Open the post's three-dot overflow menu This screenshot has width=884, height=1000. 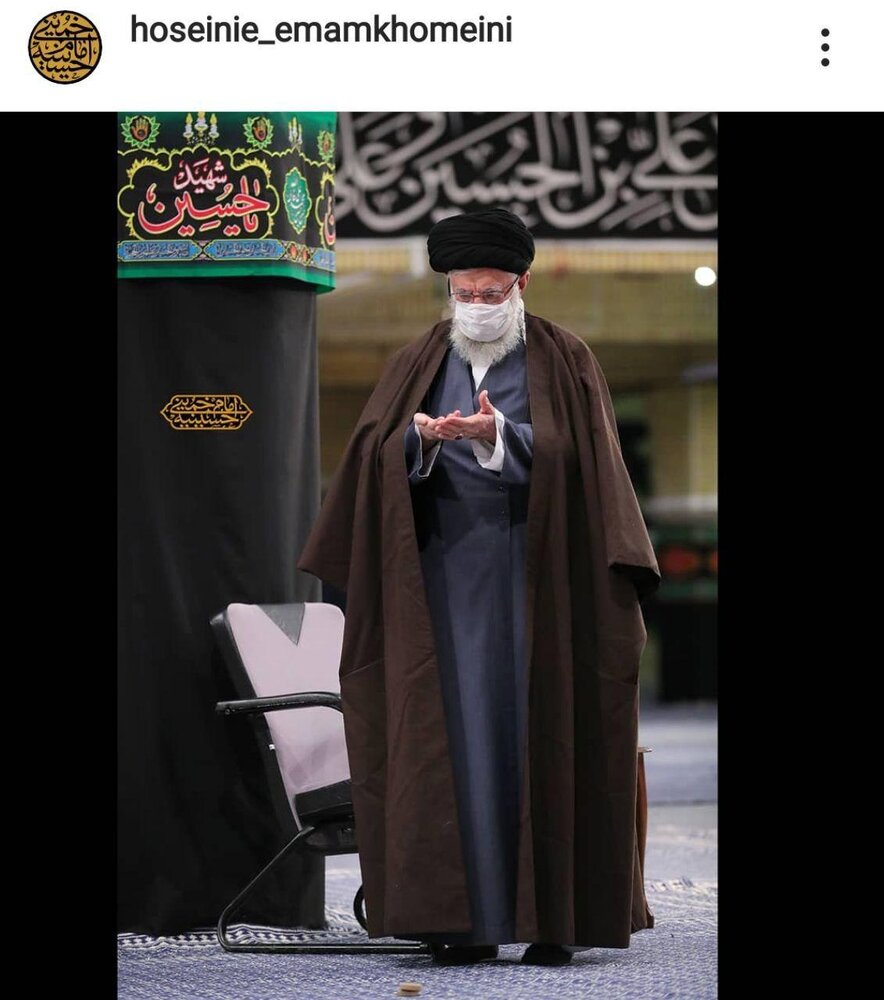point(825,47)
